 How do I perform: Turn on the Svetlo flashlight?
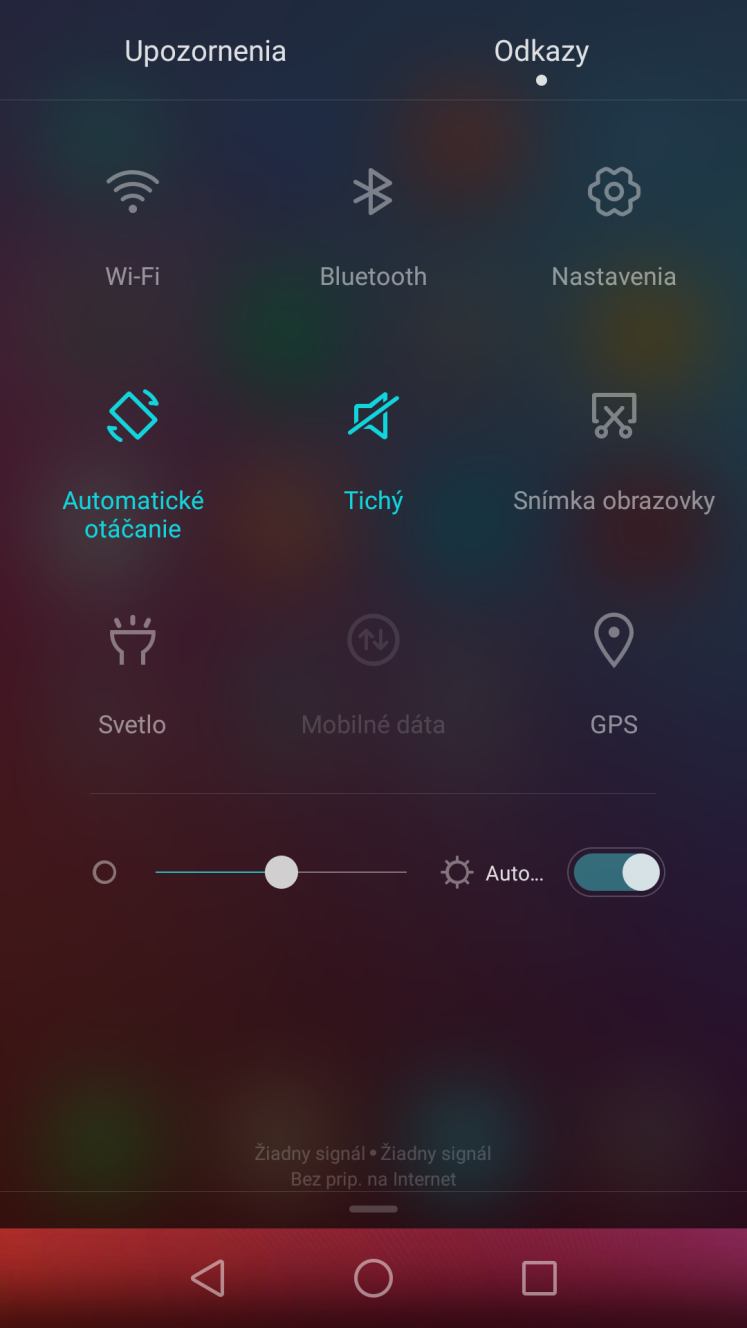pos(133,640)
